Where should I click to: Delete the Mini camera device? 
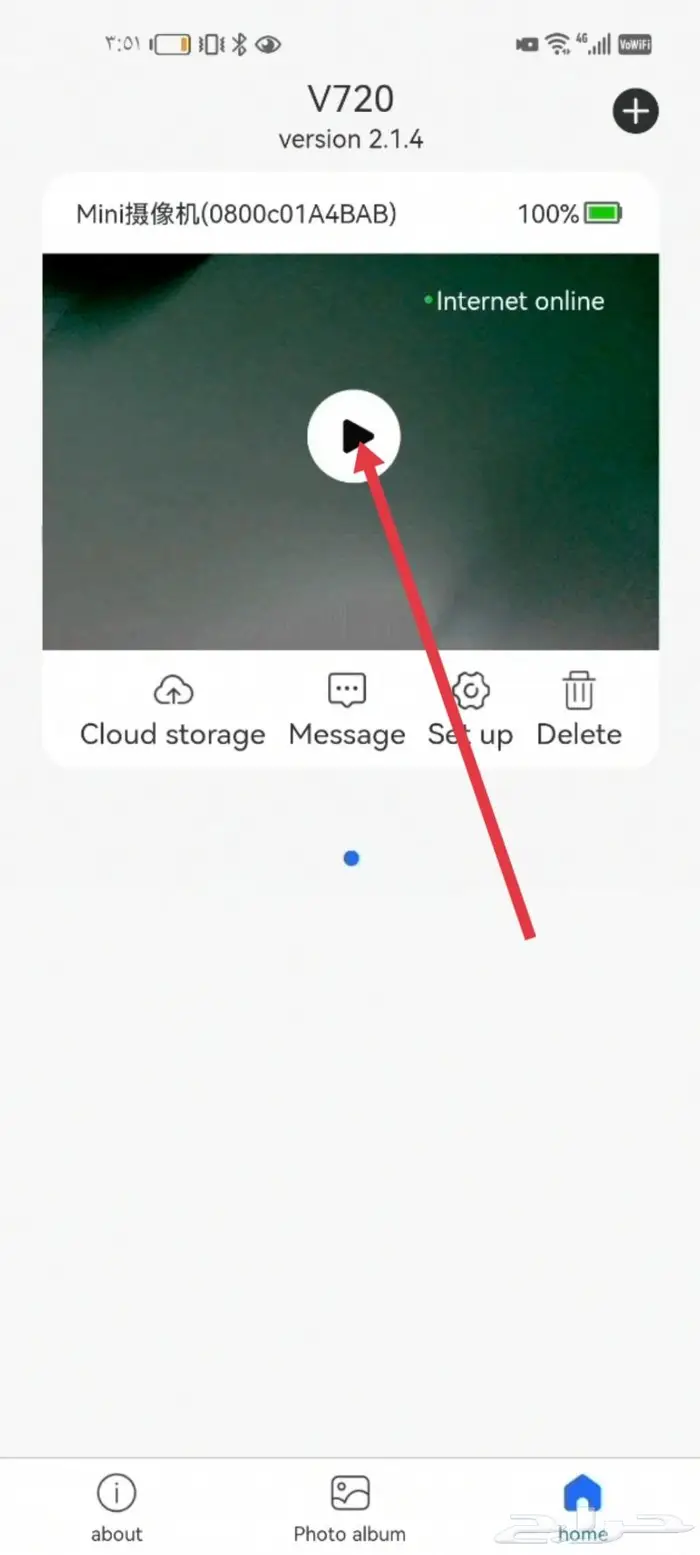[579, 710]
